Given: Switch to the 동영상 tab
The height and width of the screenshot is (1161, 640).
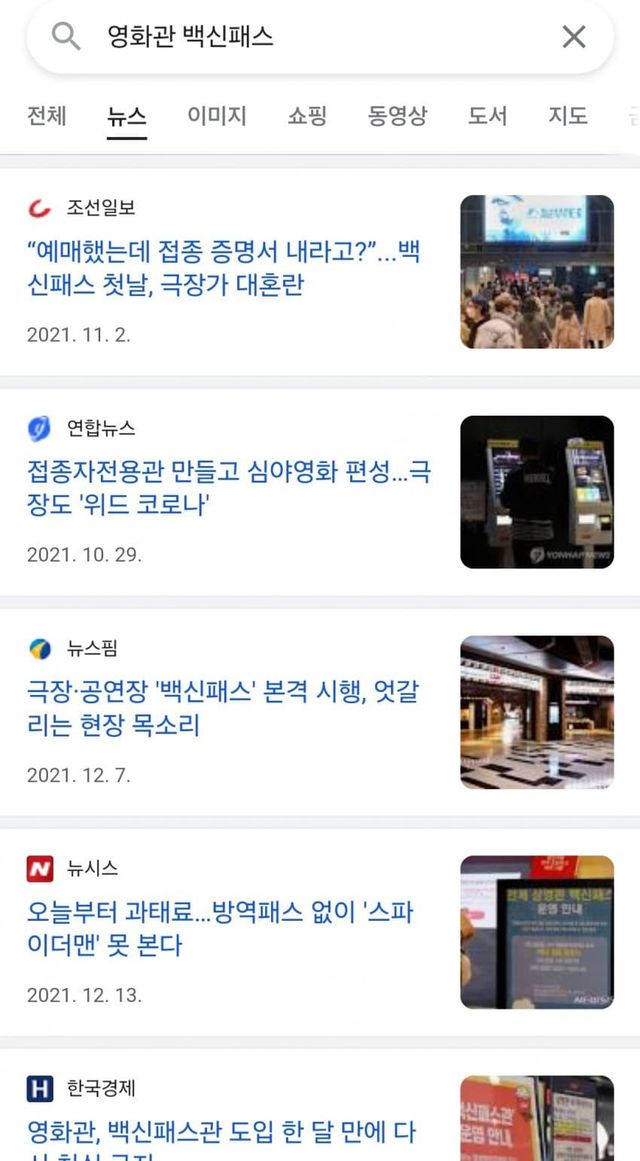Looking at the screenshot, I should click(397, 116).
